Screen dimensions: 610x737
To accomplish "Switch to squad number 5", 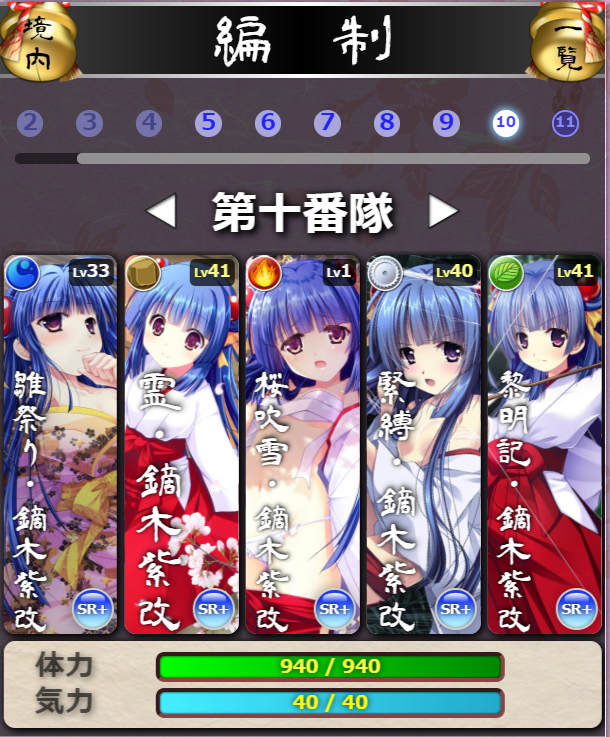I will 208,123.
